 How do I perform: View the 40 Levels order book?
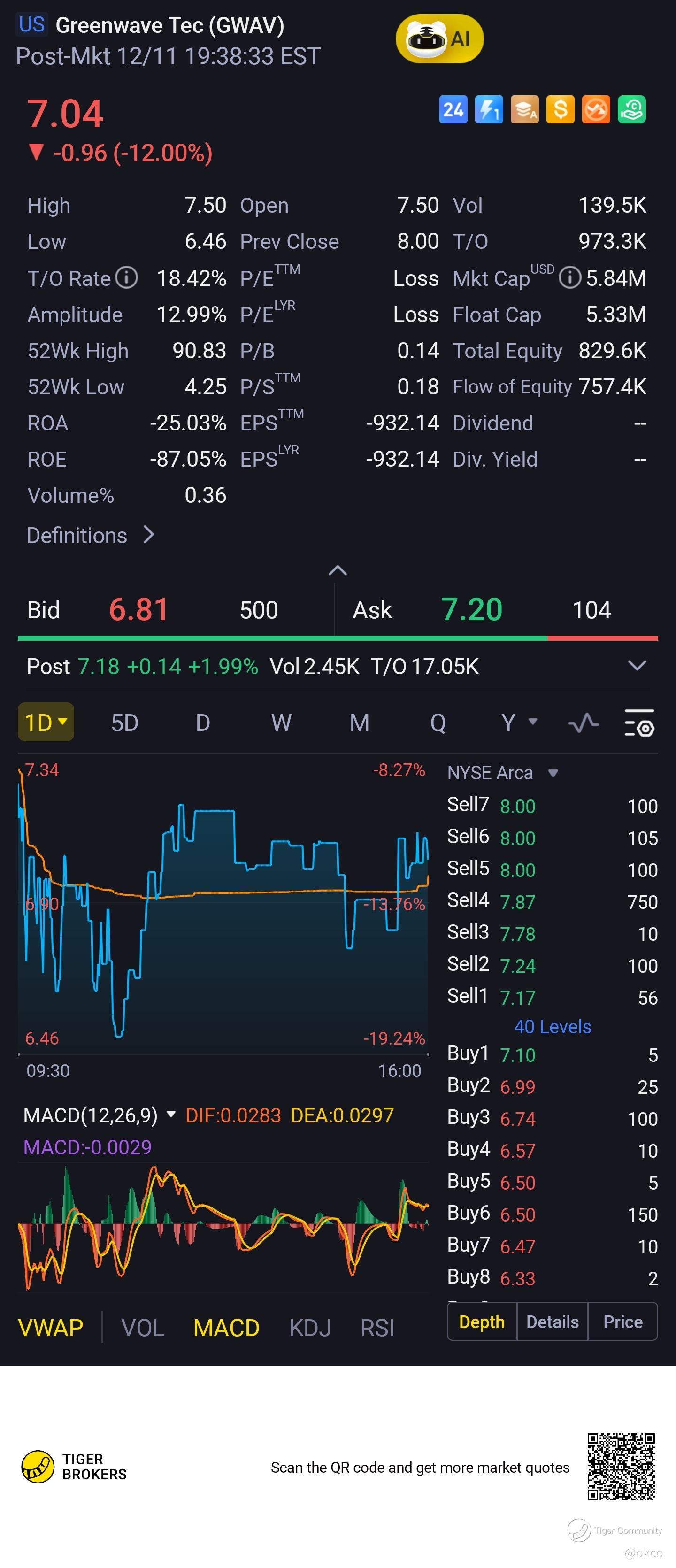click(552, 1027)
